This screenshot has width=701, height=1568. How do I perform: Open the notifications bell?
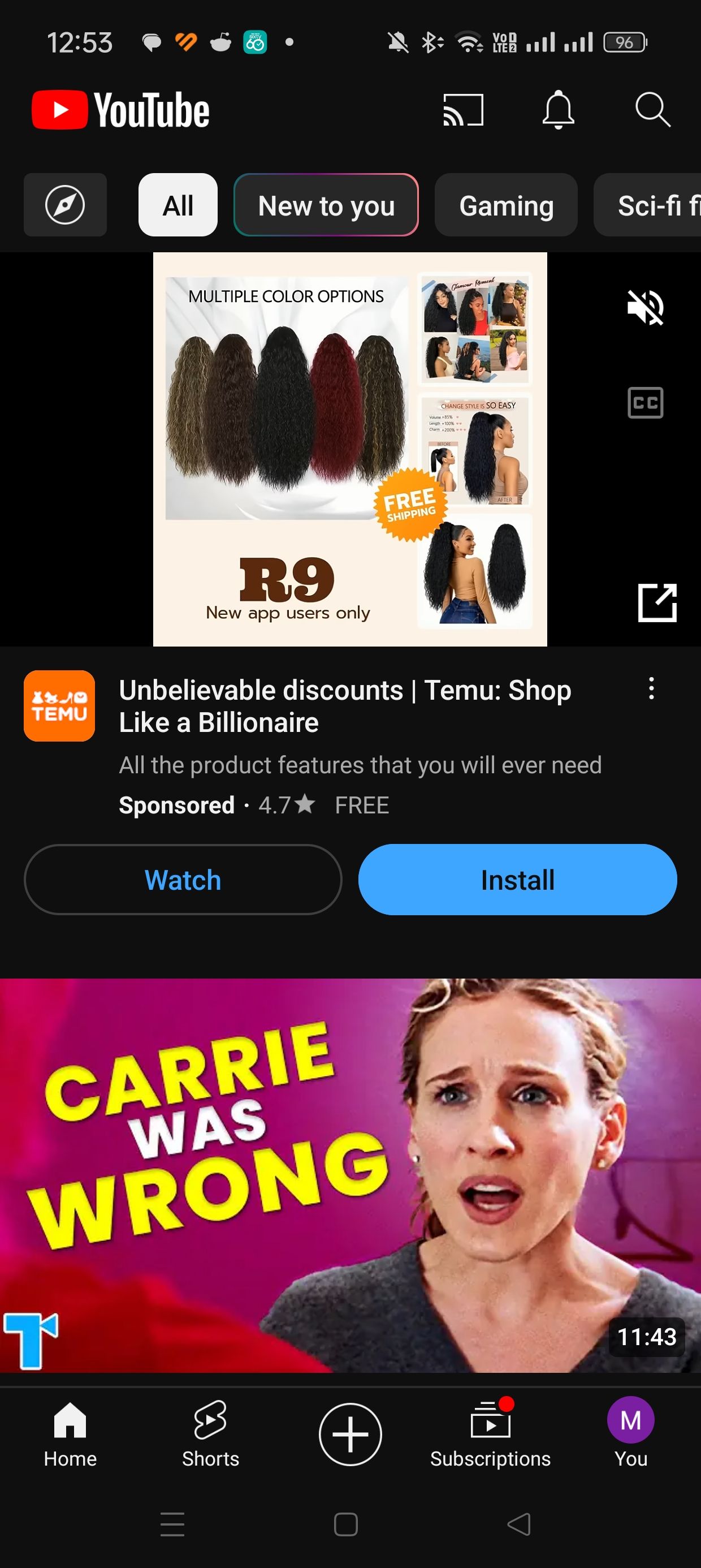pos(558,110)
